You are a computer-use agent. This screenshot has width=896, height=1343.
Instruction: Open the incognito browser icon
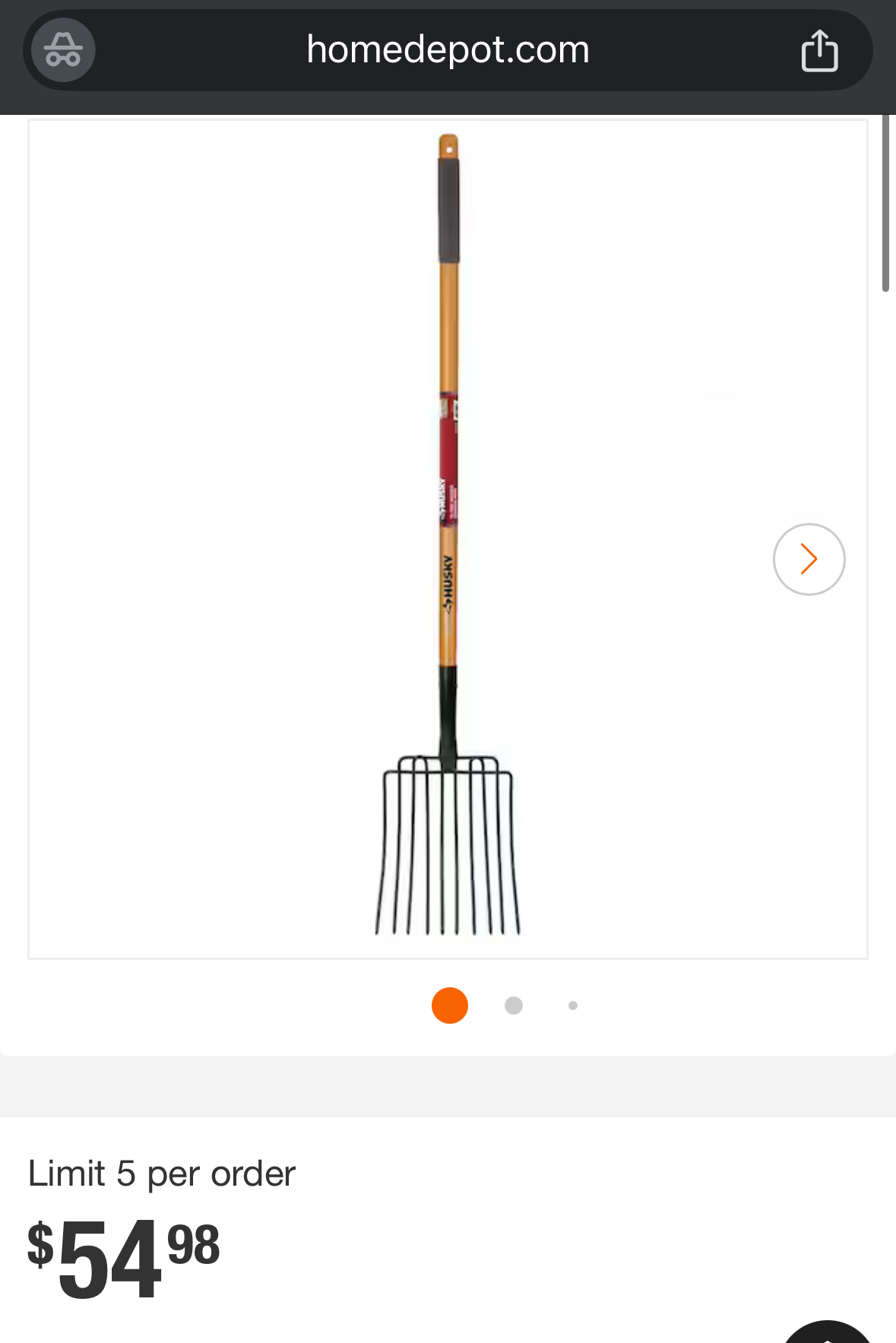(x=63, y=50)
